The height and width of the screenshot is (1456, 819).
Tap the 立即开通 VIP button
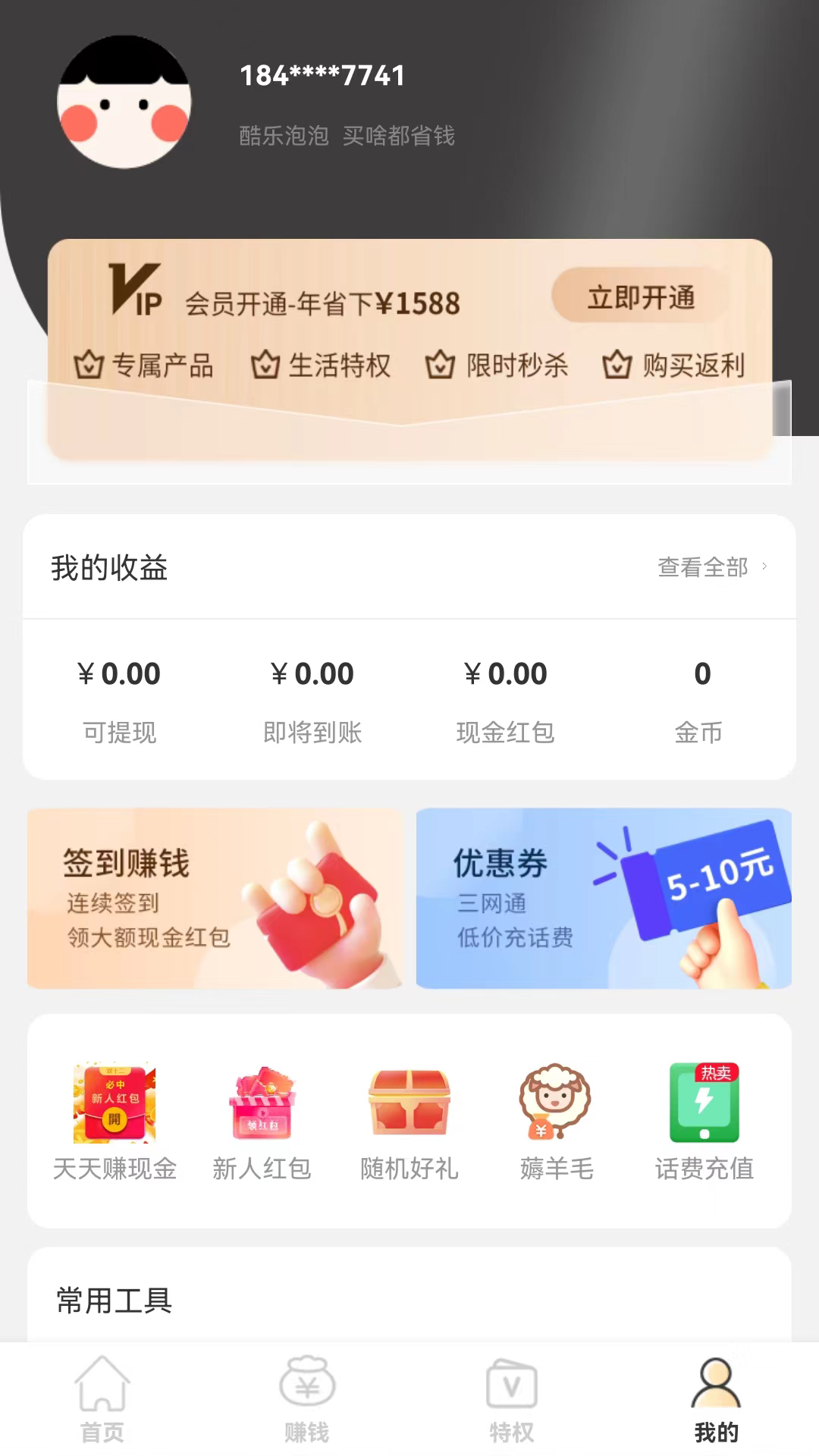pos(641,297)
